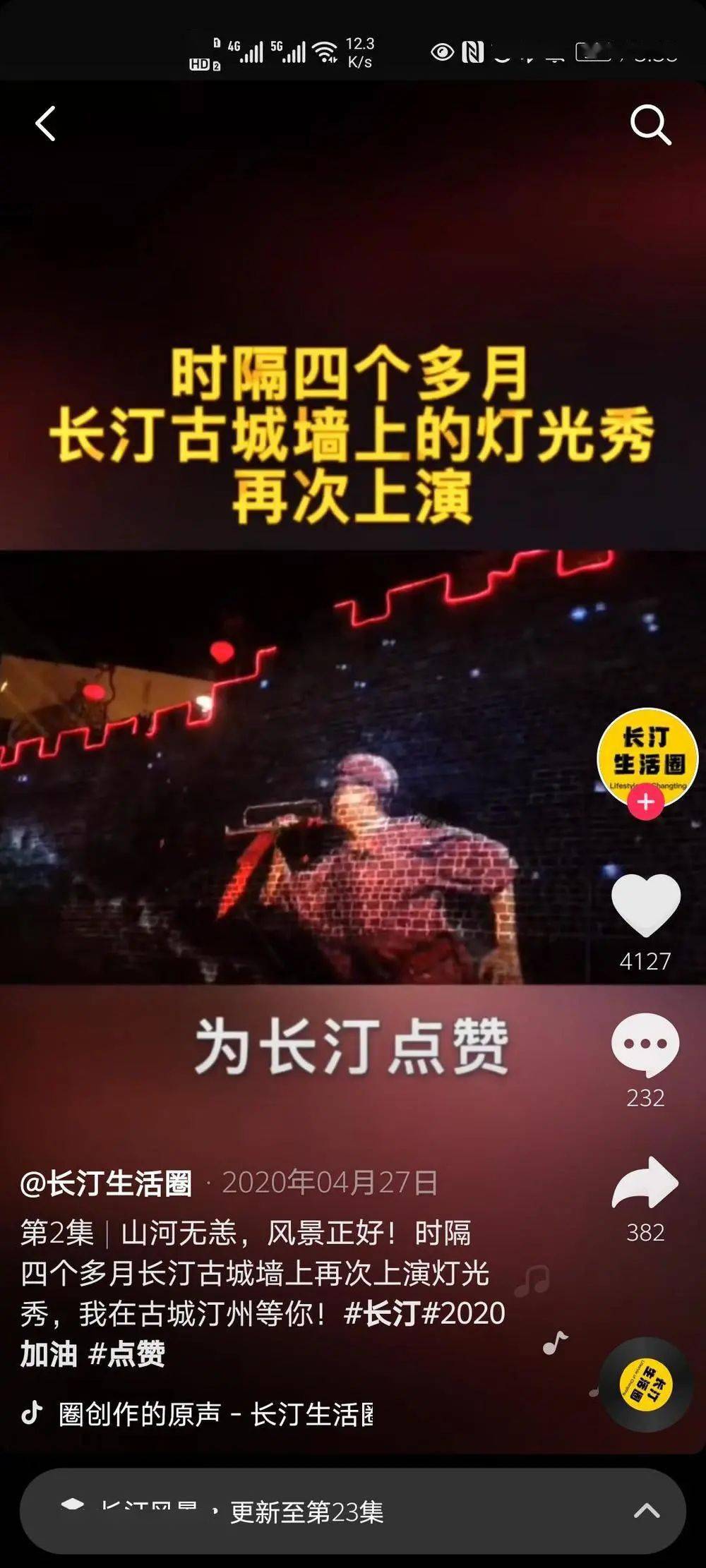Open the #长汀 hashtag

pyautogui.click(x=382, y=1313)
